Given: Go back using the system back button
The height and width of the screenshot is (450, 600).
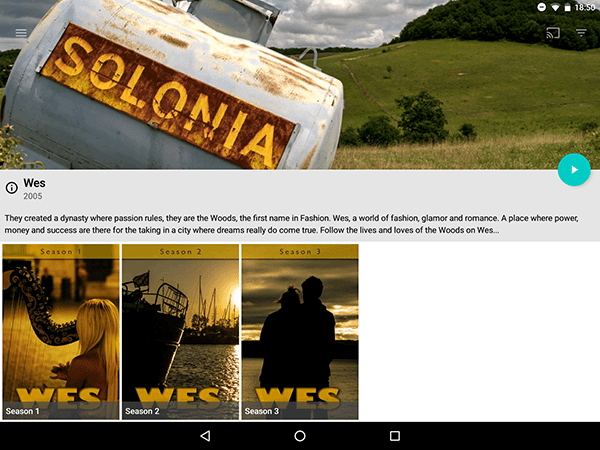Looking at the screenshot, I should [205, 436].
